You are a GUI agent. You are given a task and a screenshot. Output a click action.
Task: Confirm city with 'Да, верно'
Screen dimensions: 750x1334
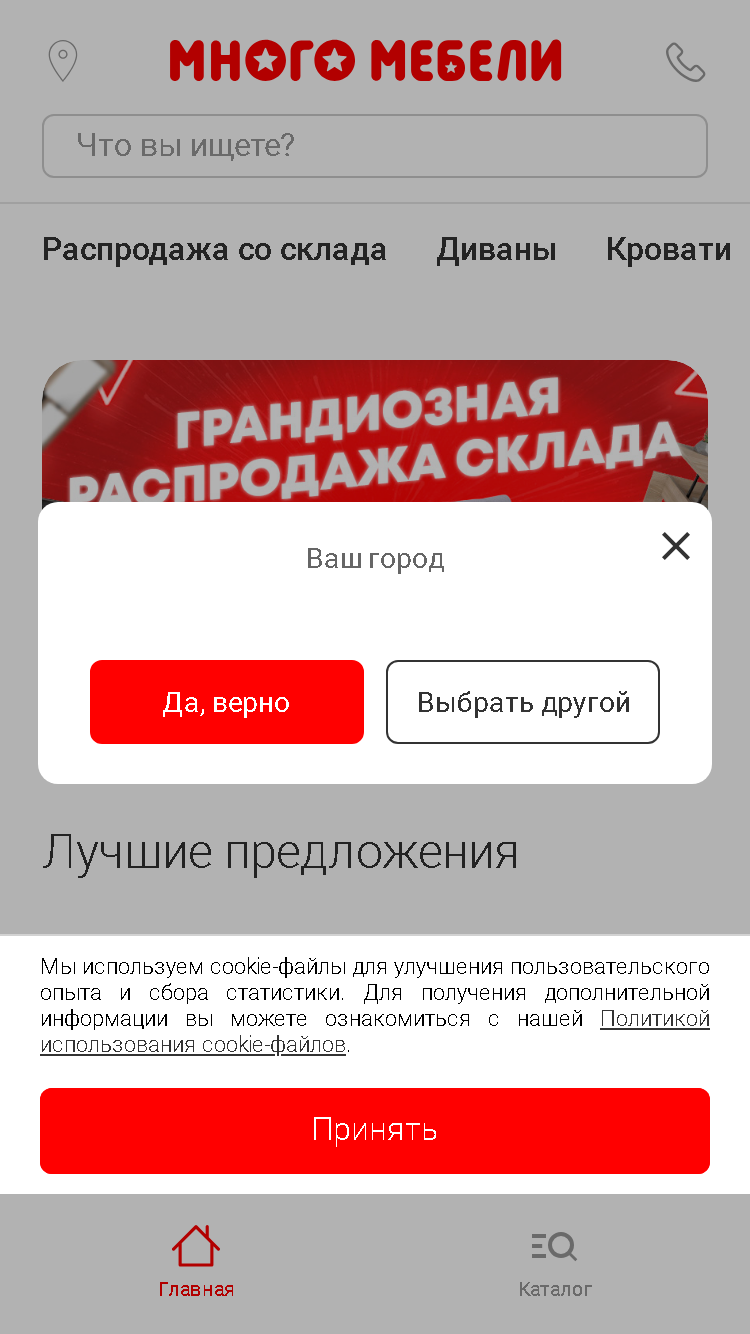[x=227, y=702]
